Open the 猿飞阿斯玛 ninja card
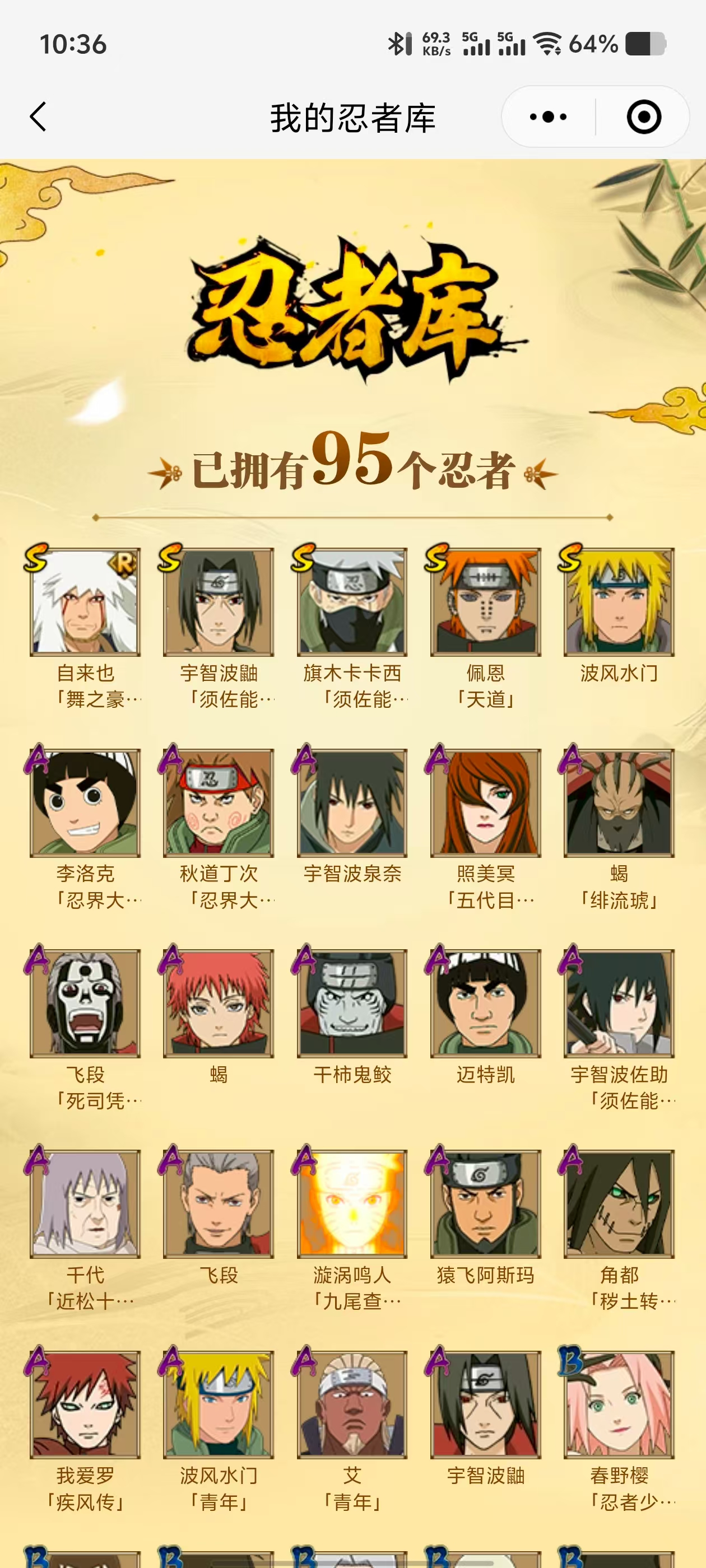This screenshot has height=1568, width=706. coord(485,1203)
